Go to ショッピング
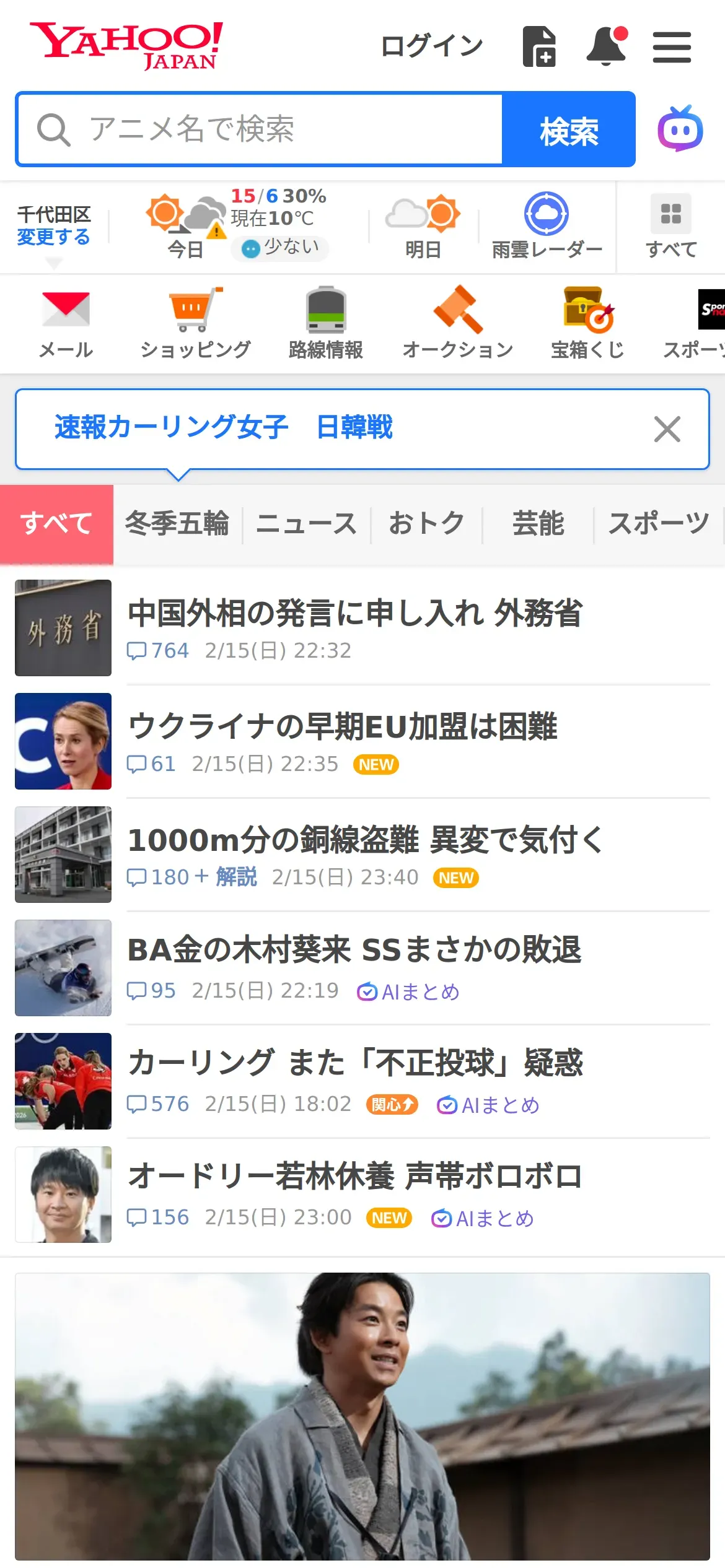Viewport: 725px width, 1568px height. pos(196,323)
